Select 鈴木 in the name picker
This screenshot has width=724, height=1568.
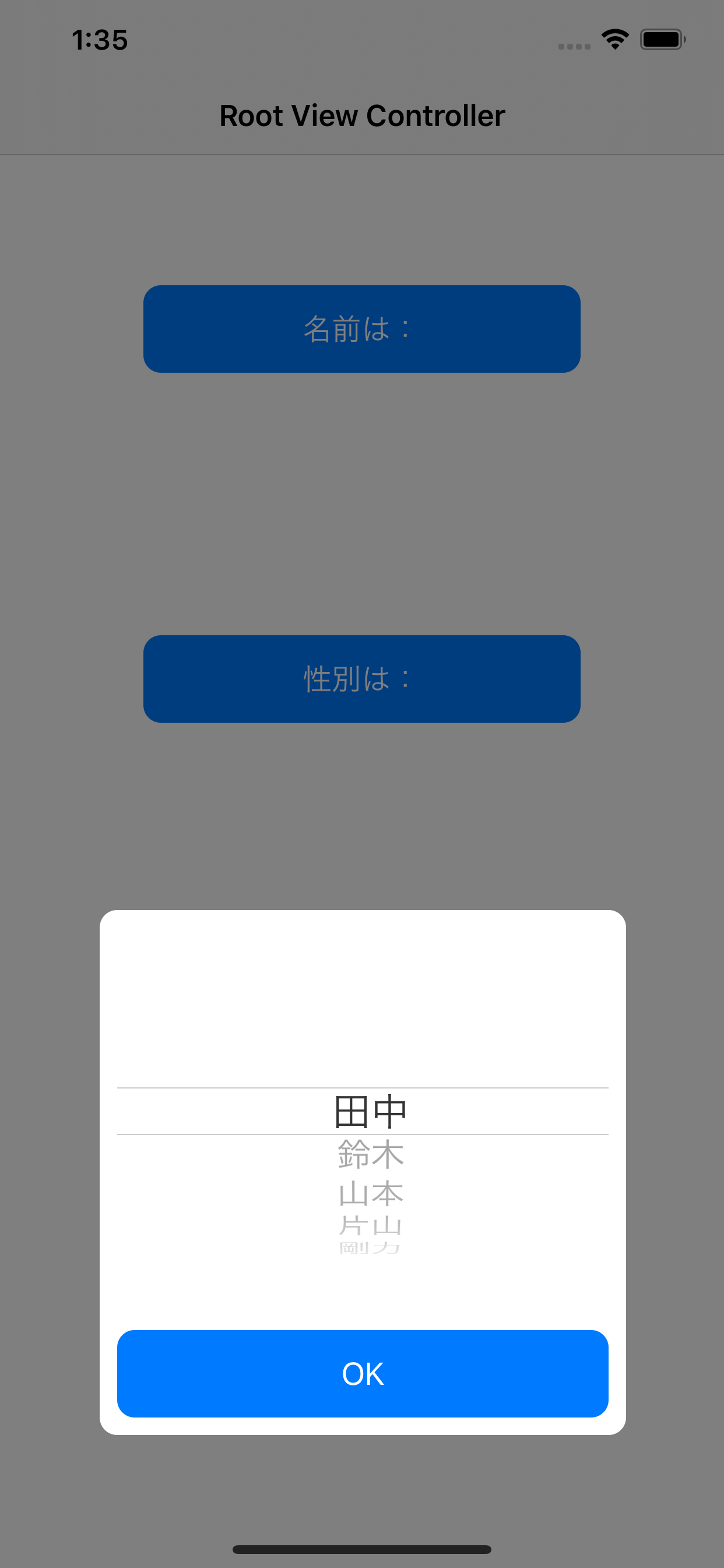370,1154
